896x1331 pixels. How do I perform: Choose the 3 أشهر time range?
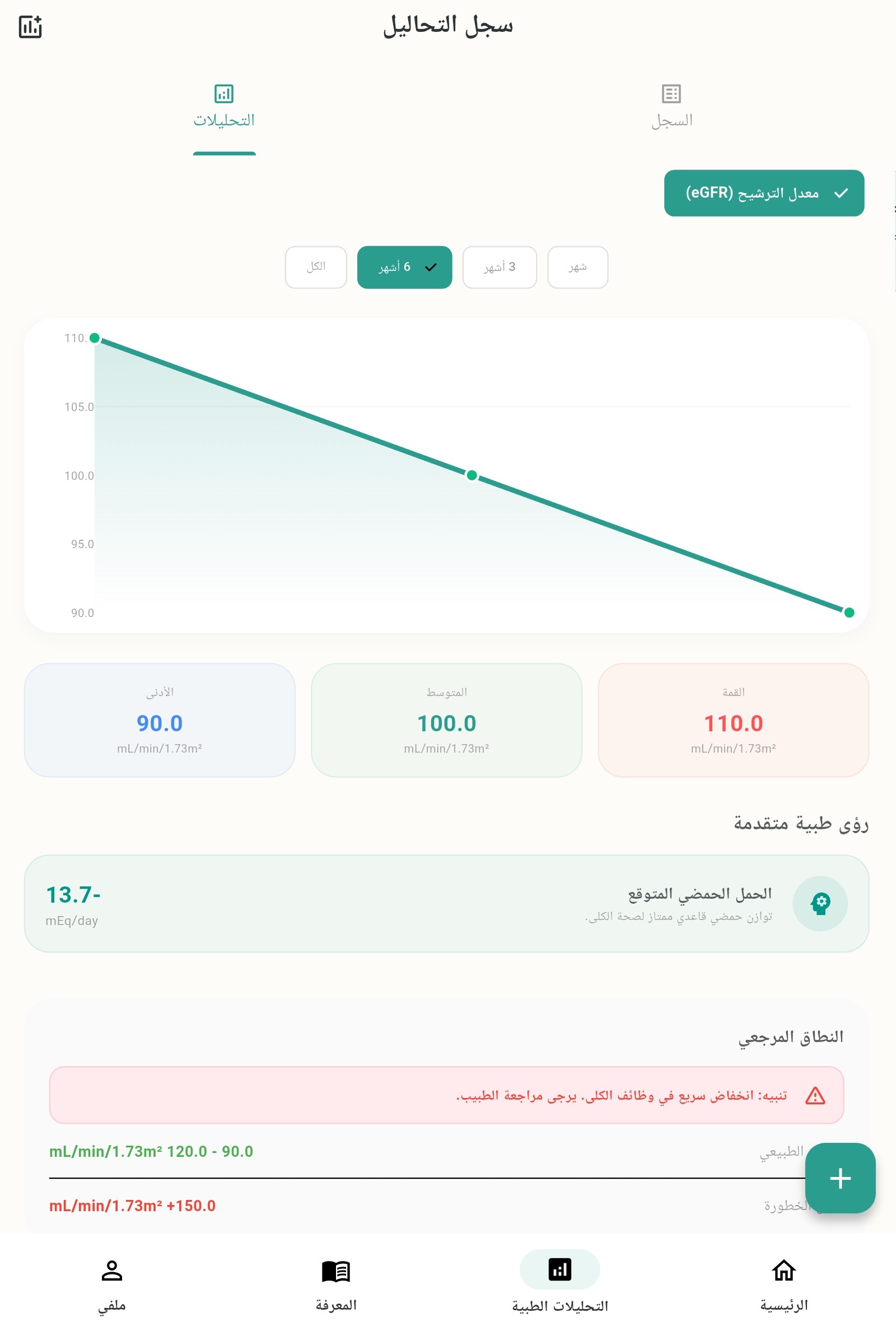click(499, 267)
